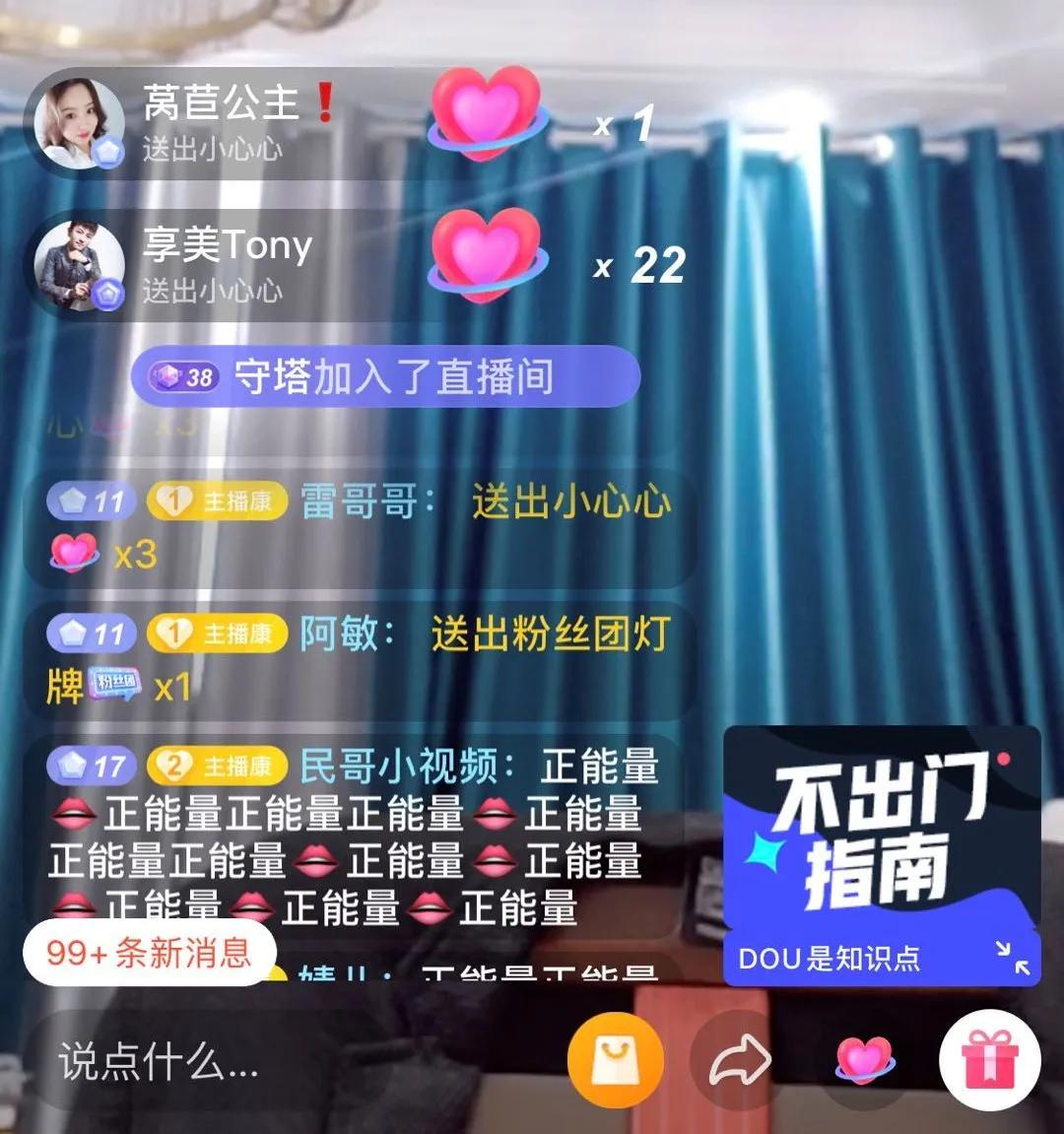This screenshot has width=1064, height=1134.
Task: Open the yellow shopping bag
Action: click(616, 1062)
